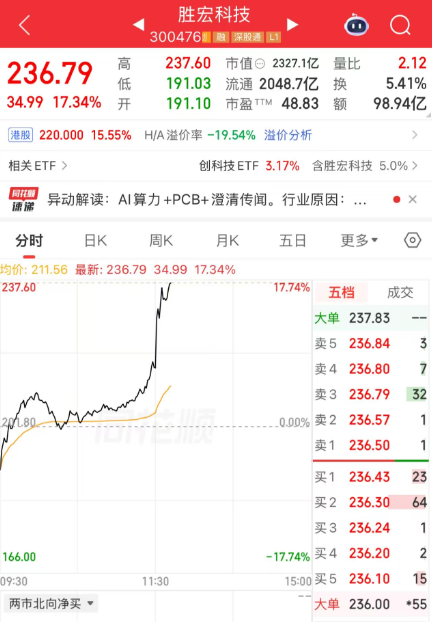Expand 相关ETF section
432x622 pixels.
tap(38, 165)
